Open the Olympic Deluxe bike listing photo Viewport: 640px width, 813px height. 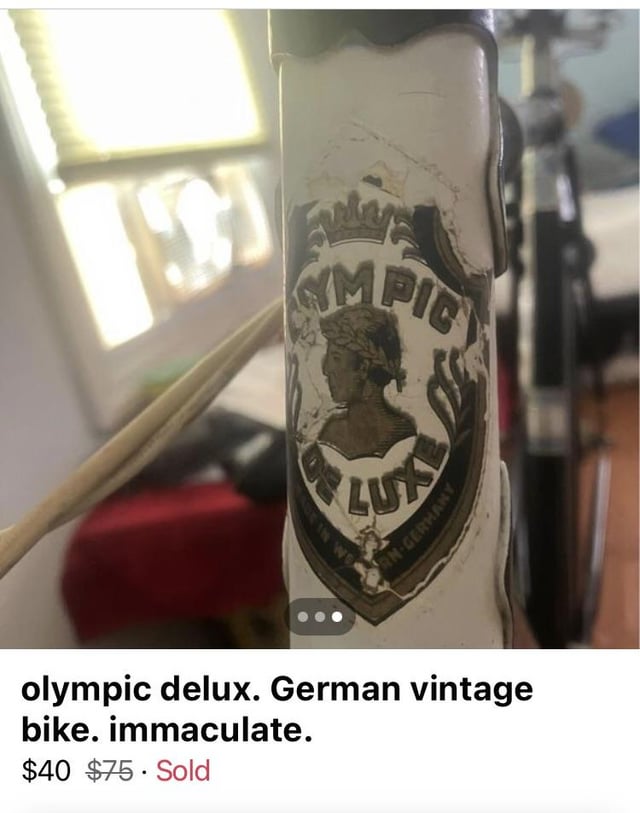pos(320,329)
